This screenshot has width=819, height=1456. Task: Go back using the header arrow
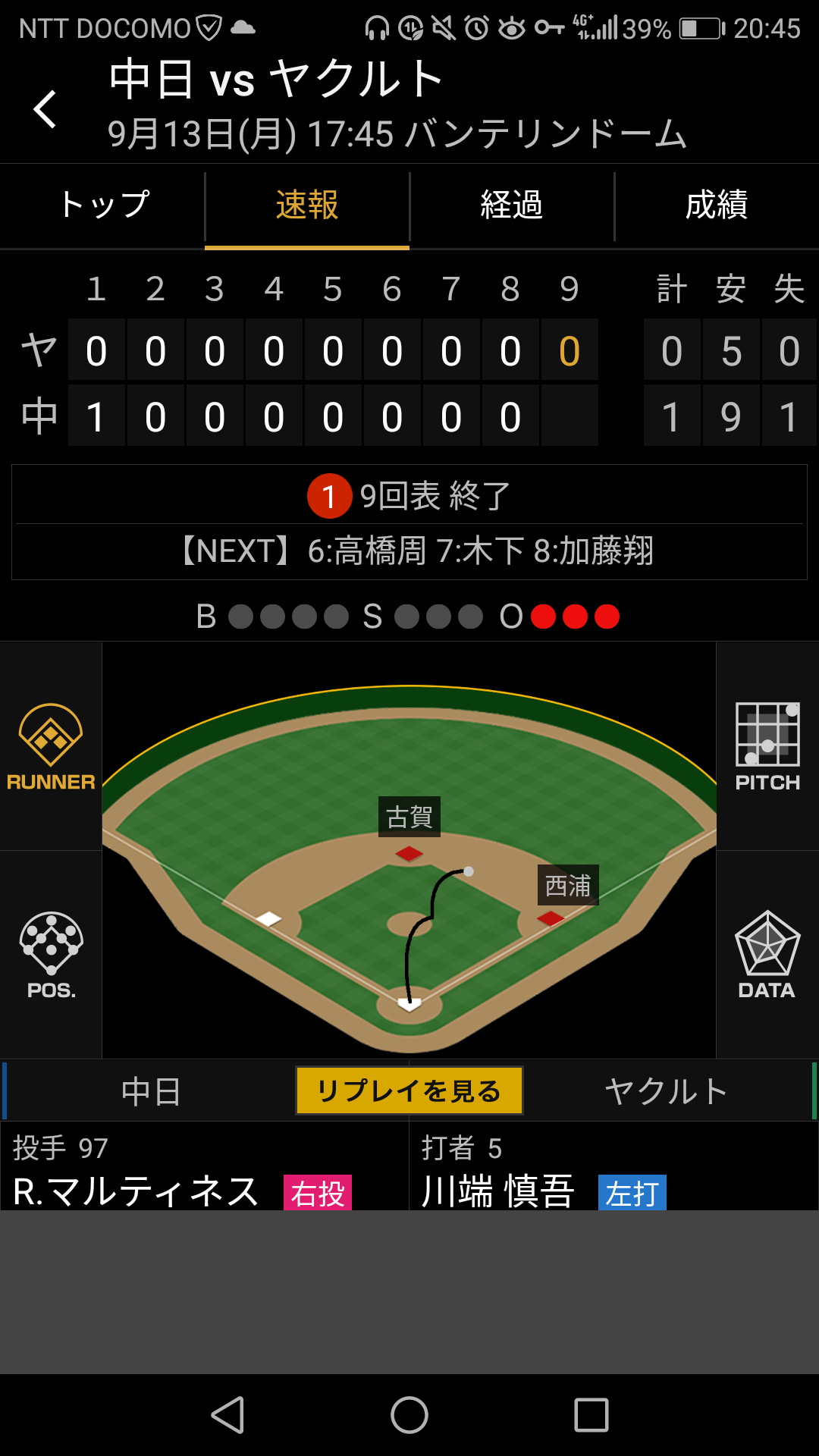pyautogui.click(x=45, y=109)
